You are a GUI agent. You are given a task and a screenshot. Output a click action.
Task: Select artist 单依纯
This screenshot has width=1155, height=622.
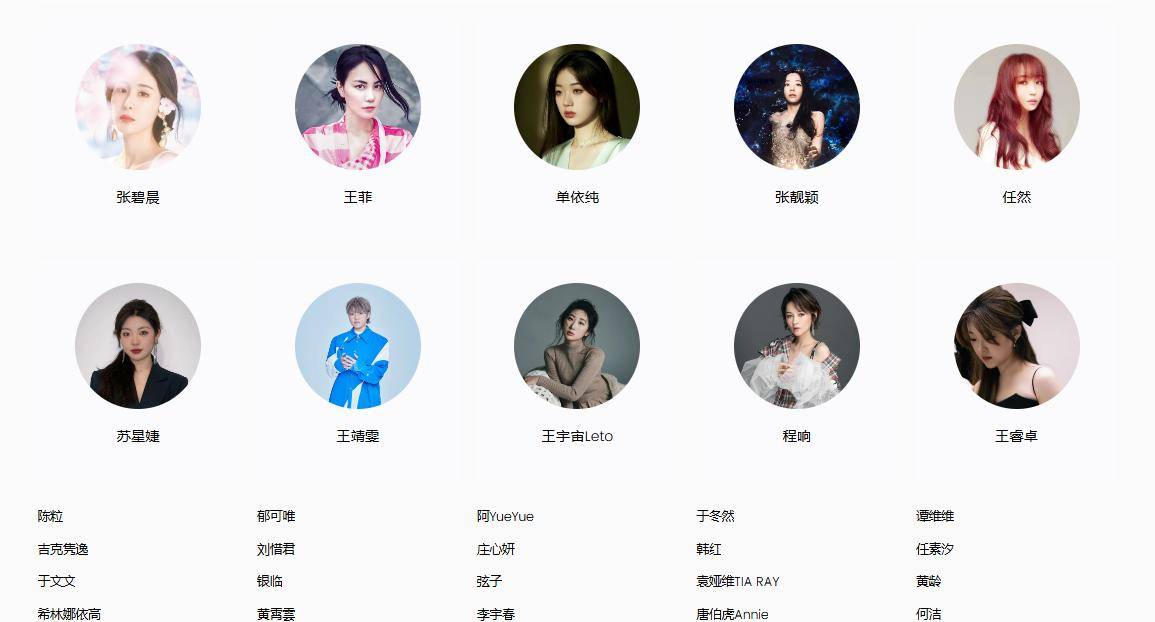click(x=577, y=107)
